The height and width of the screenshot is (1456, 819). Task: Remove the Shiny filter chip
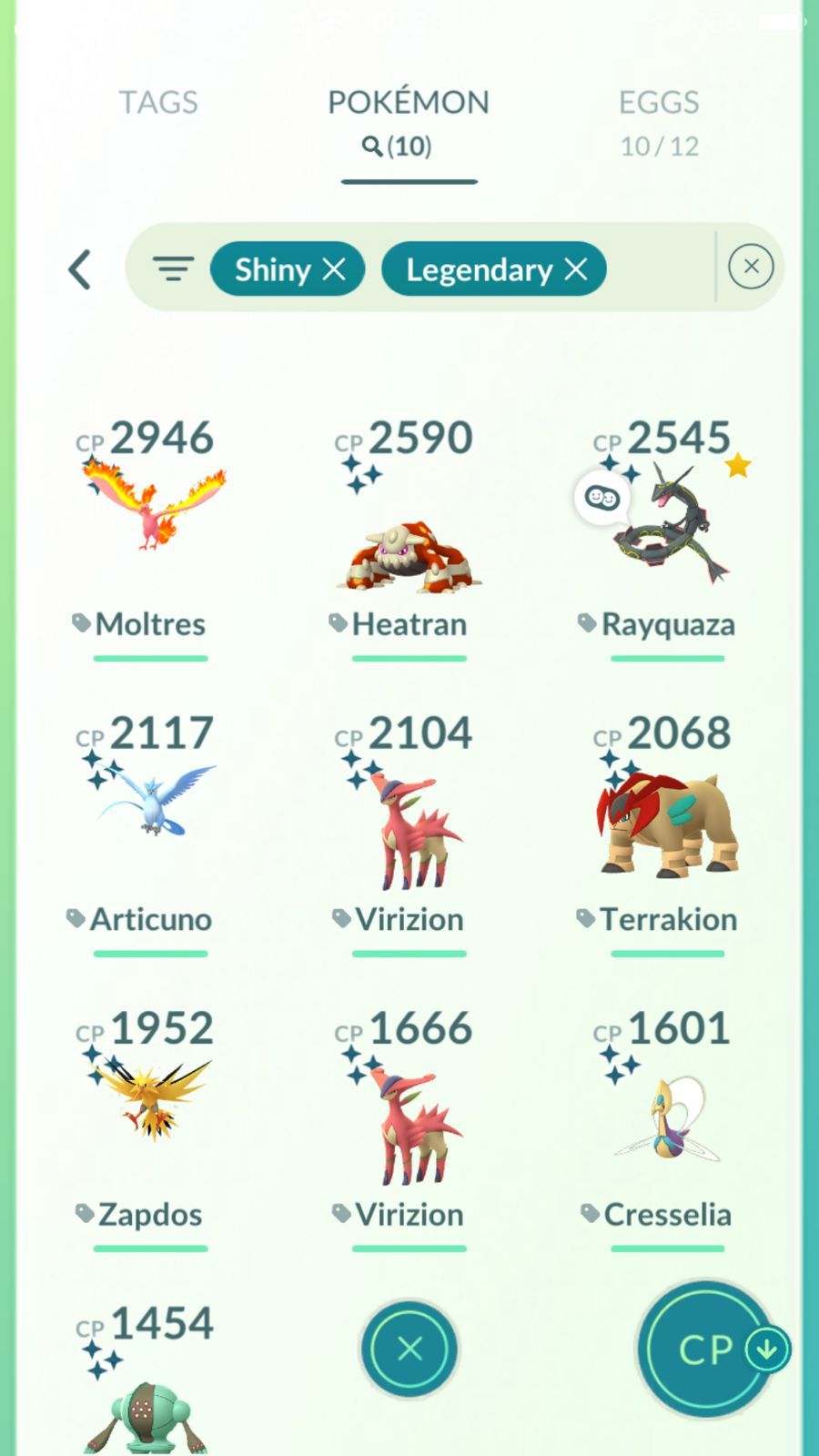[x=335, y=269]
